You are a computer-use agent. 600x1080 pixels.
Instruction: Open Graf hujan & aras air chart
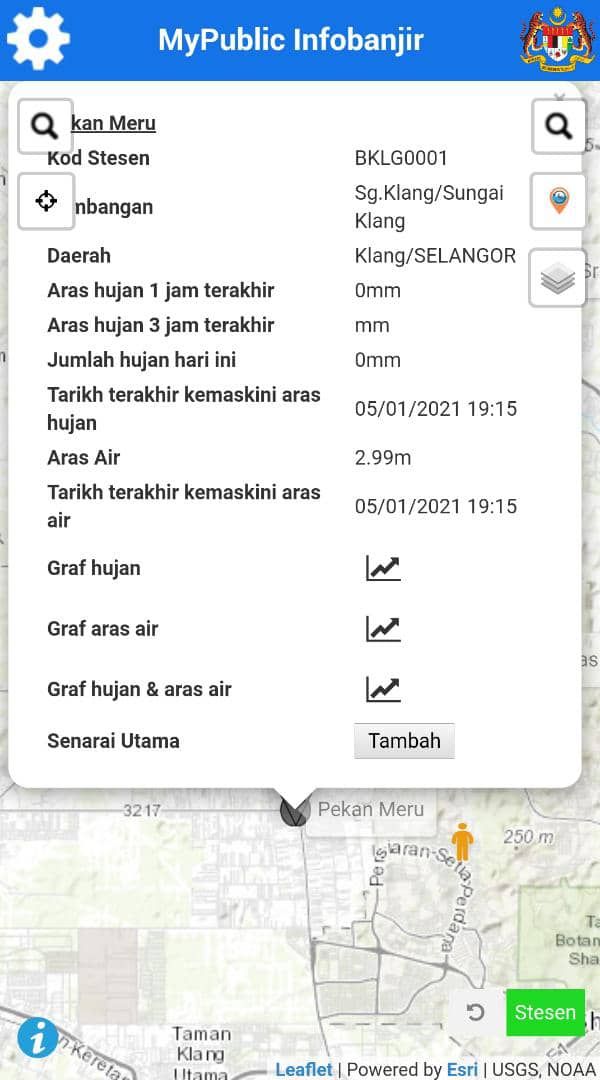pyautogui.click(x=383, y=689)
